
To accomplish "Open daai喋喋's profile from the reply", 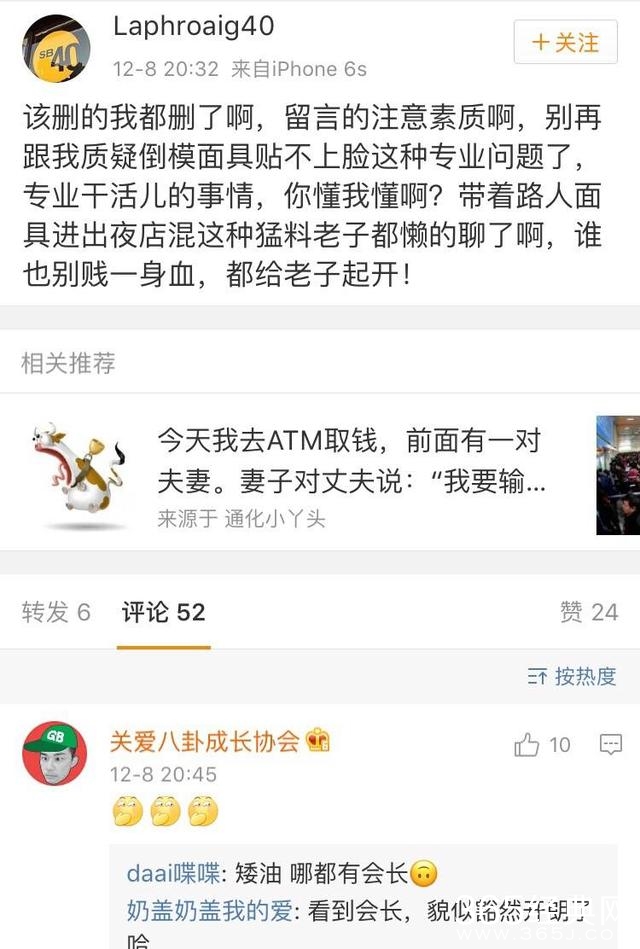I will pos(165,873).
